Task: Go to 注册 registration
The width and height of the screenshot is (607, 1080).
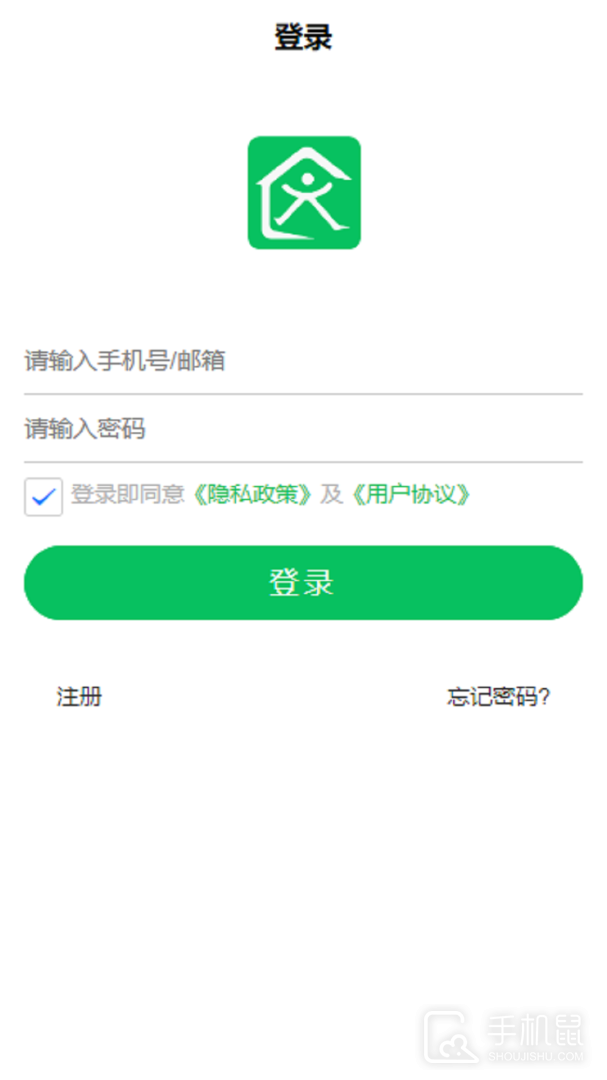Action: click(x=79, y=697)
